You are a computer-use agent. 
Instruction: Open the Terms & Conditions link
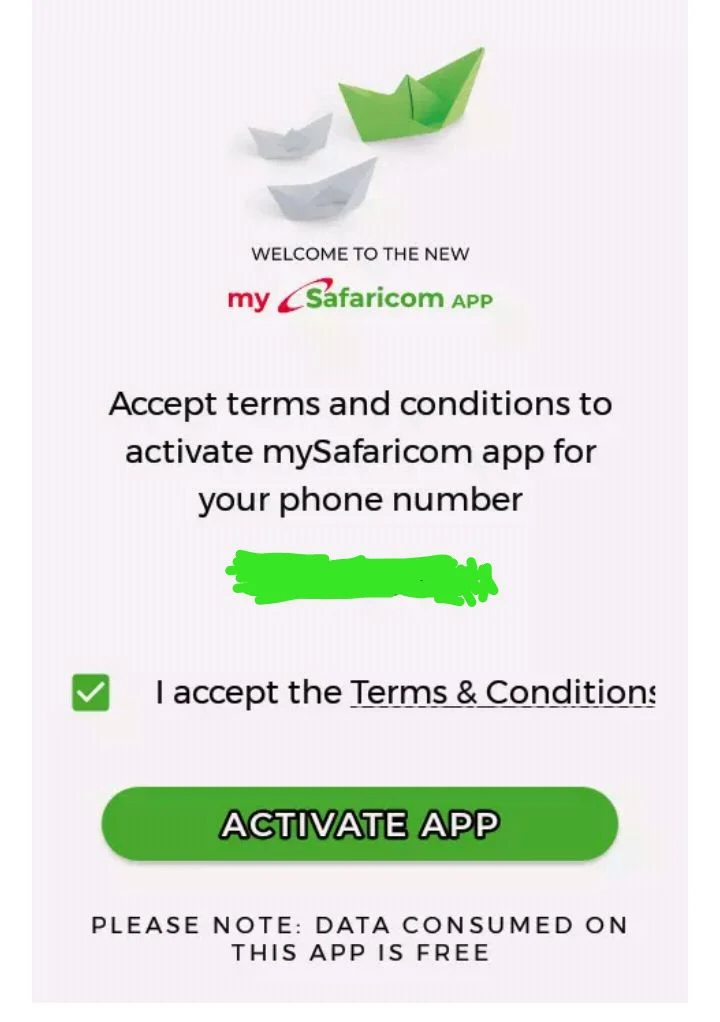(x=502, y=692)
